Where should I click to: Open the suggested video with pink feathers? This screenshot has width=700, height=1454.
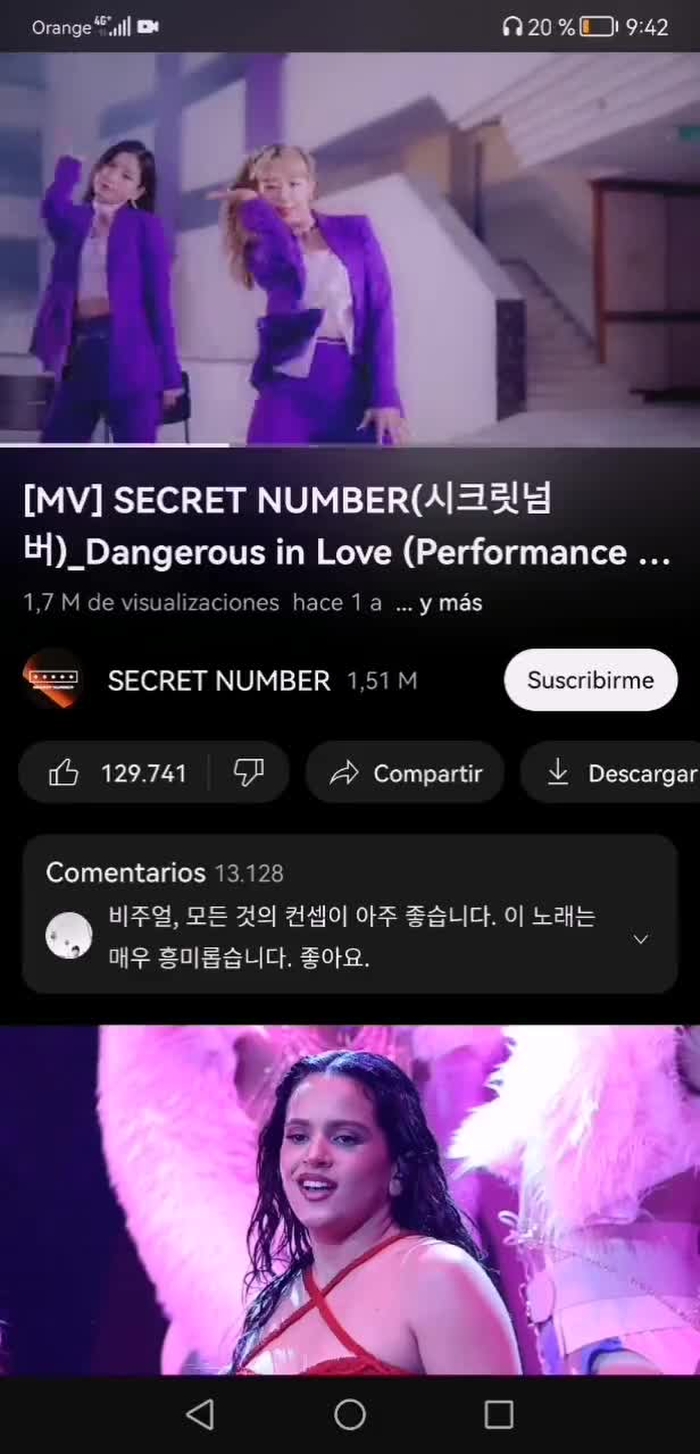point(350,1200)
